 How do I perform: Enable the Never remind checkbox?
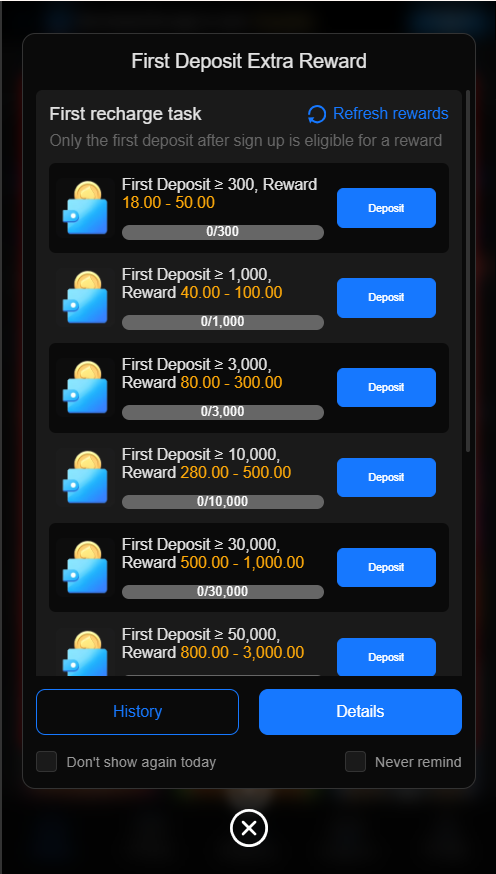[x=356, y=762]
